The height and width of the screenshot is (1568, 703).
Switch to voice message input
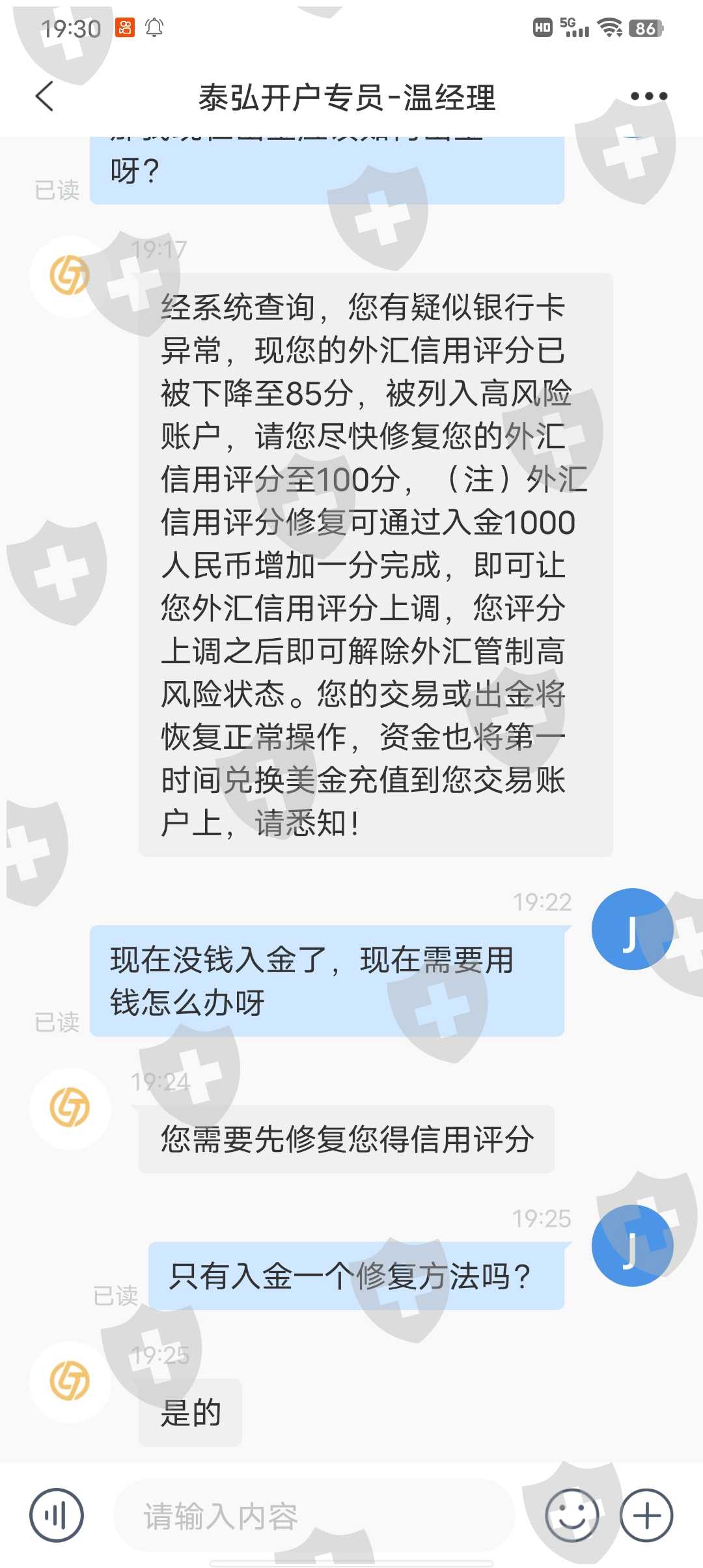coord(57,1515)
